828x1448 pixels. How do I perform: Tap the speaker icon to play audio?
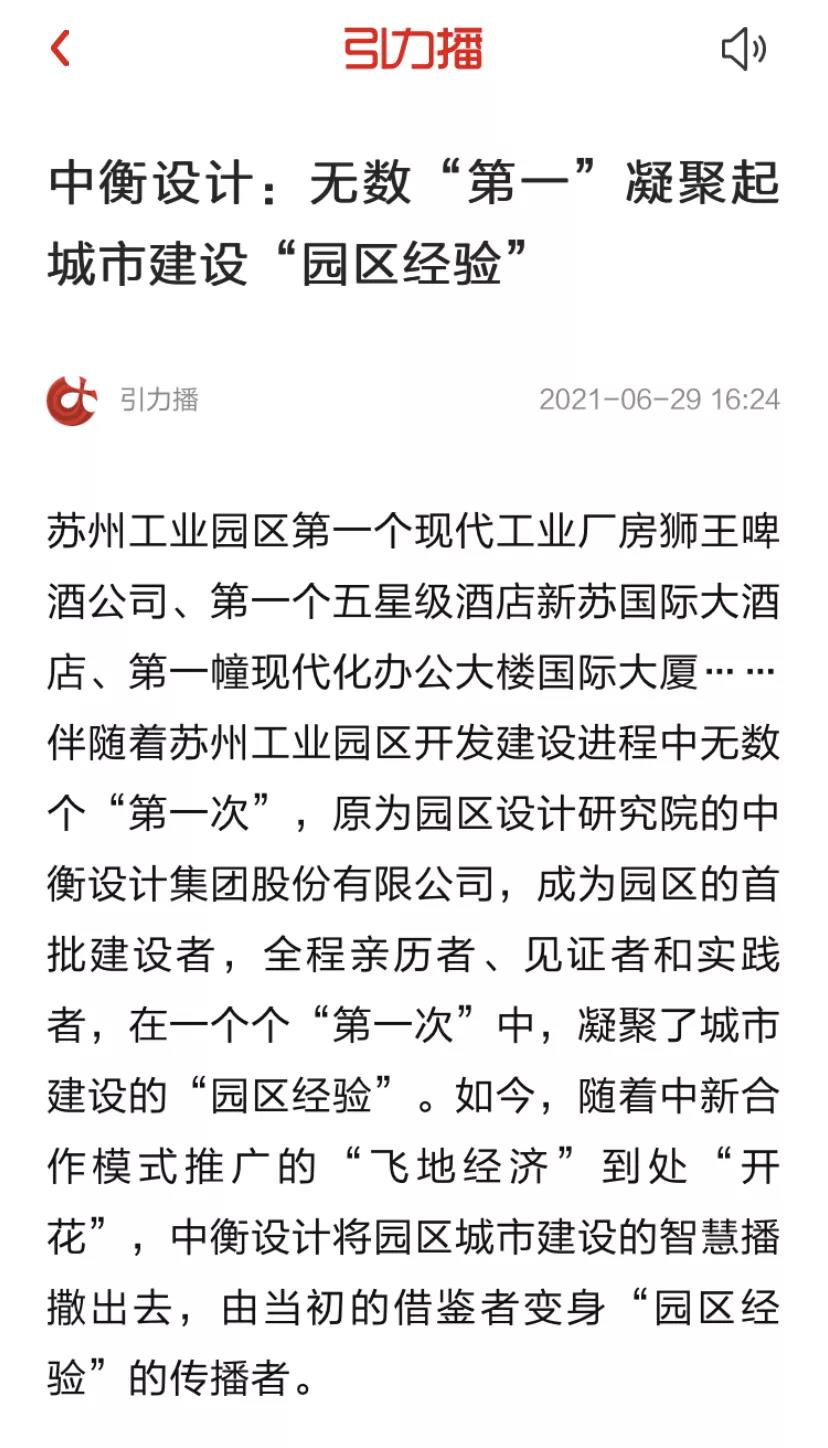[x=743, y=48]
